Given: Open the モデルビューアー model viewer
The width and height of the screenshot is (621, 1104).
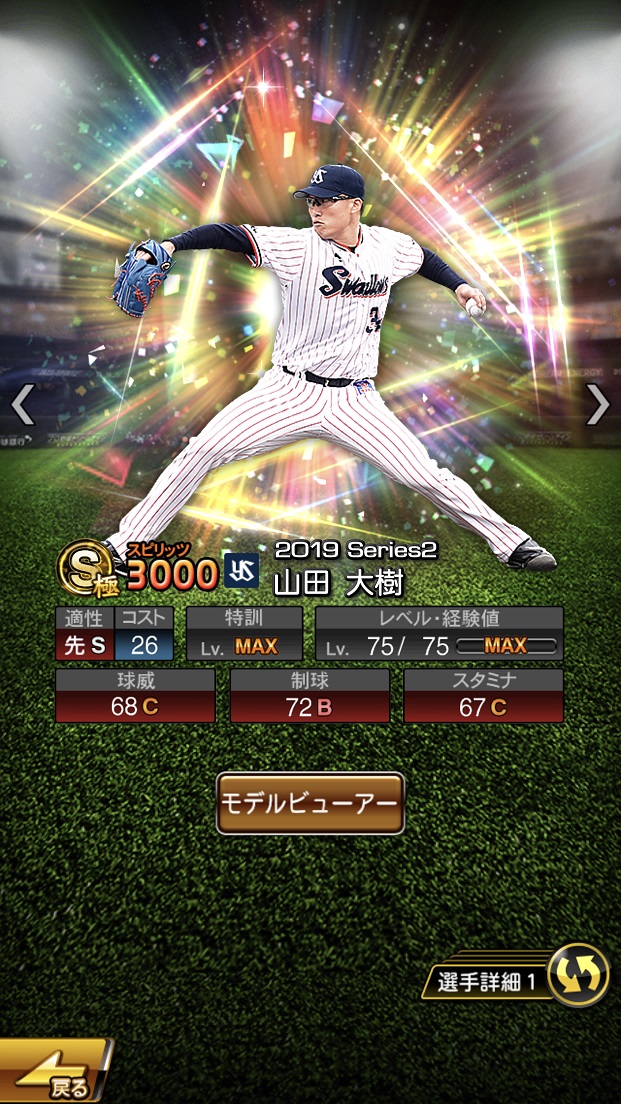Looking at the screenshot, I should click(x=310, y=803).
